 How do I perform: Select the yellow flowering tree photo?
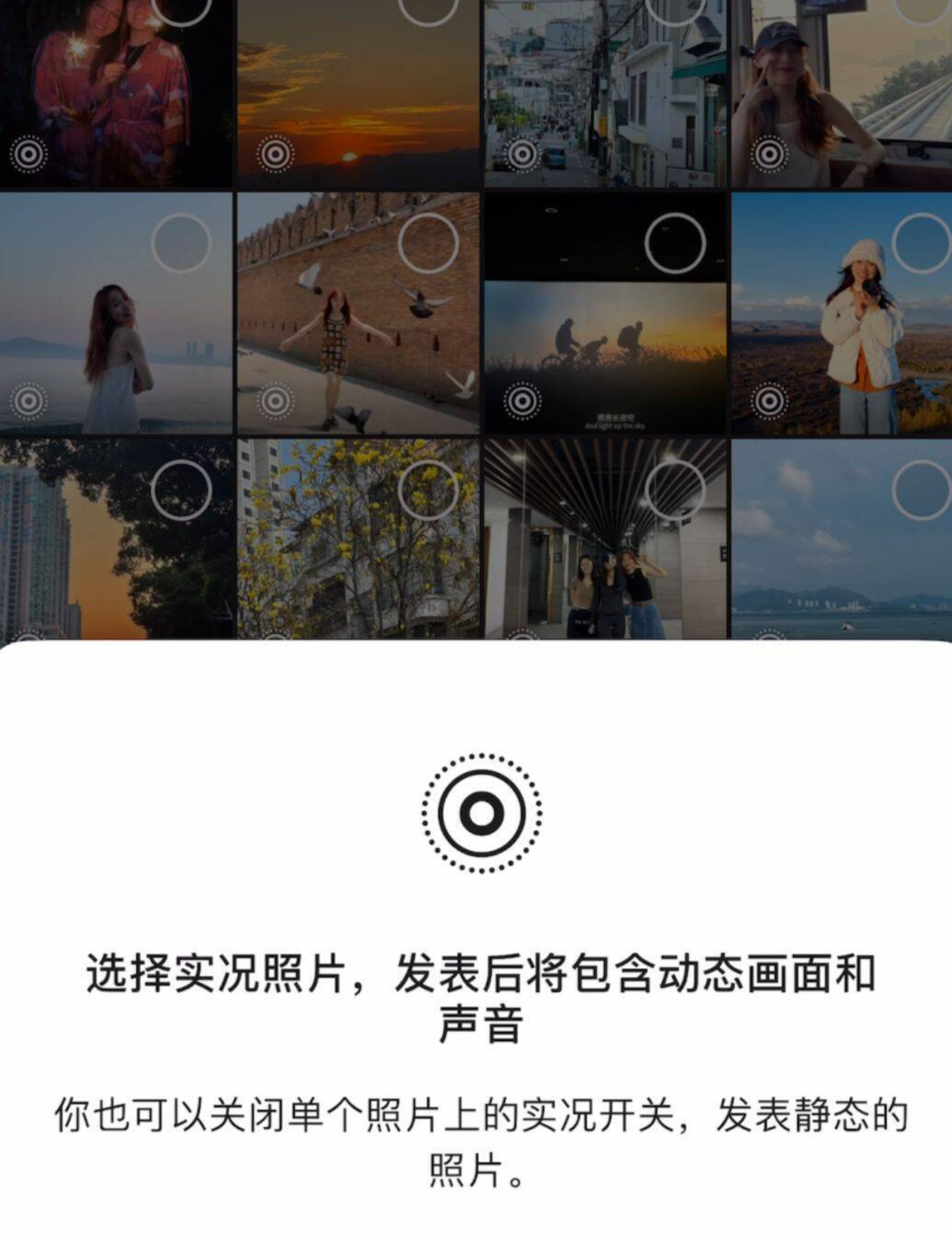coord(428,490)
